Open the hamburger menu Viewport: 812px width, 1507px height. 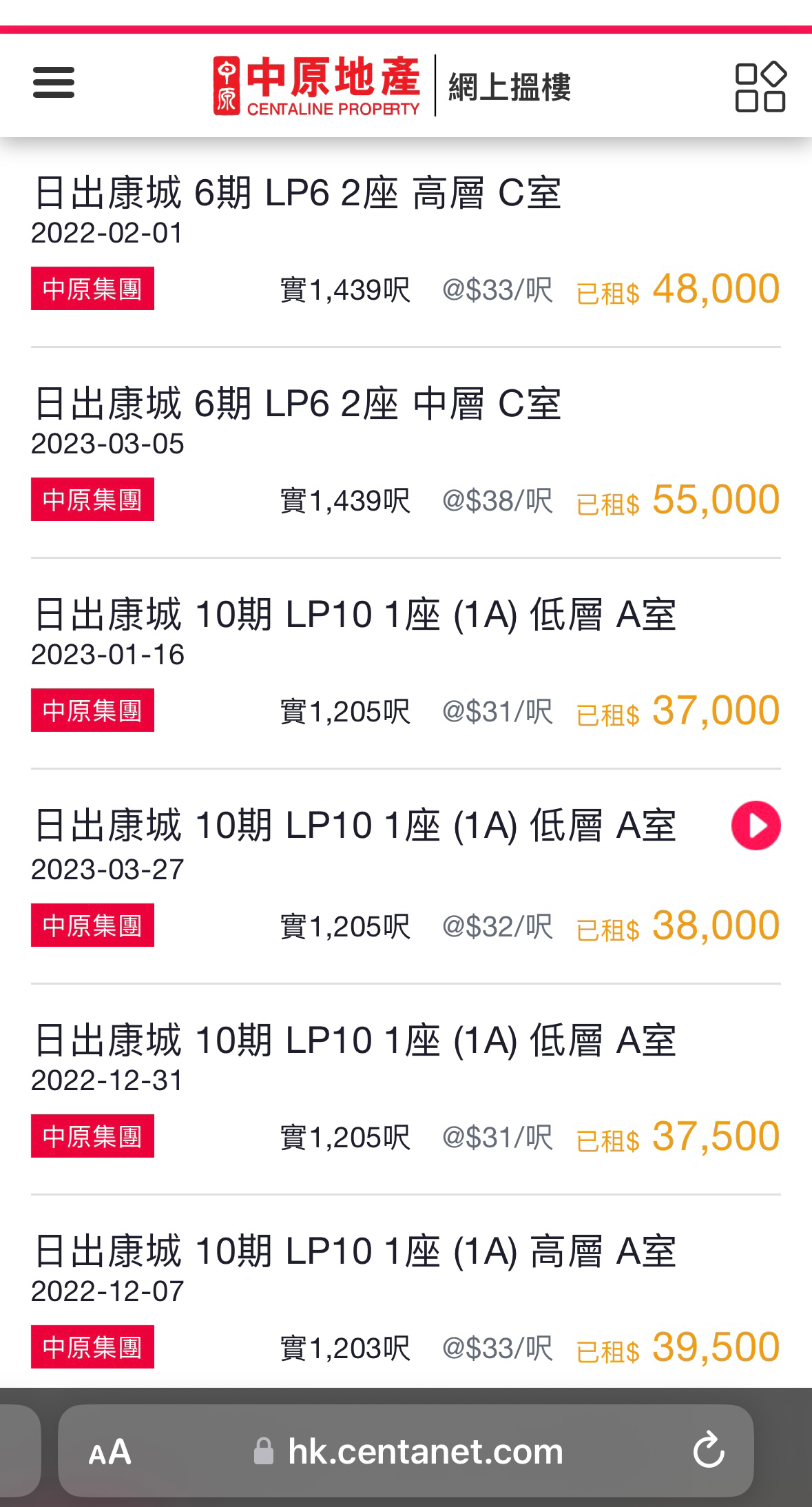[x=54, y=83]
